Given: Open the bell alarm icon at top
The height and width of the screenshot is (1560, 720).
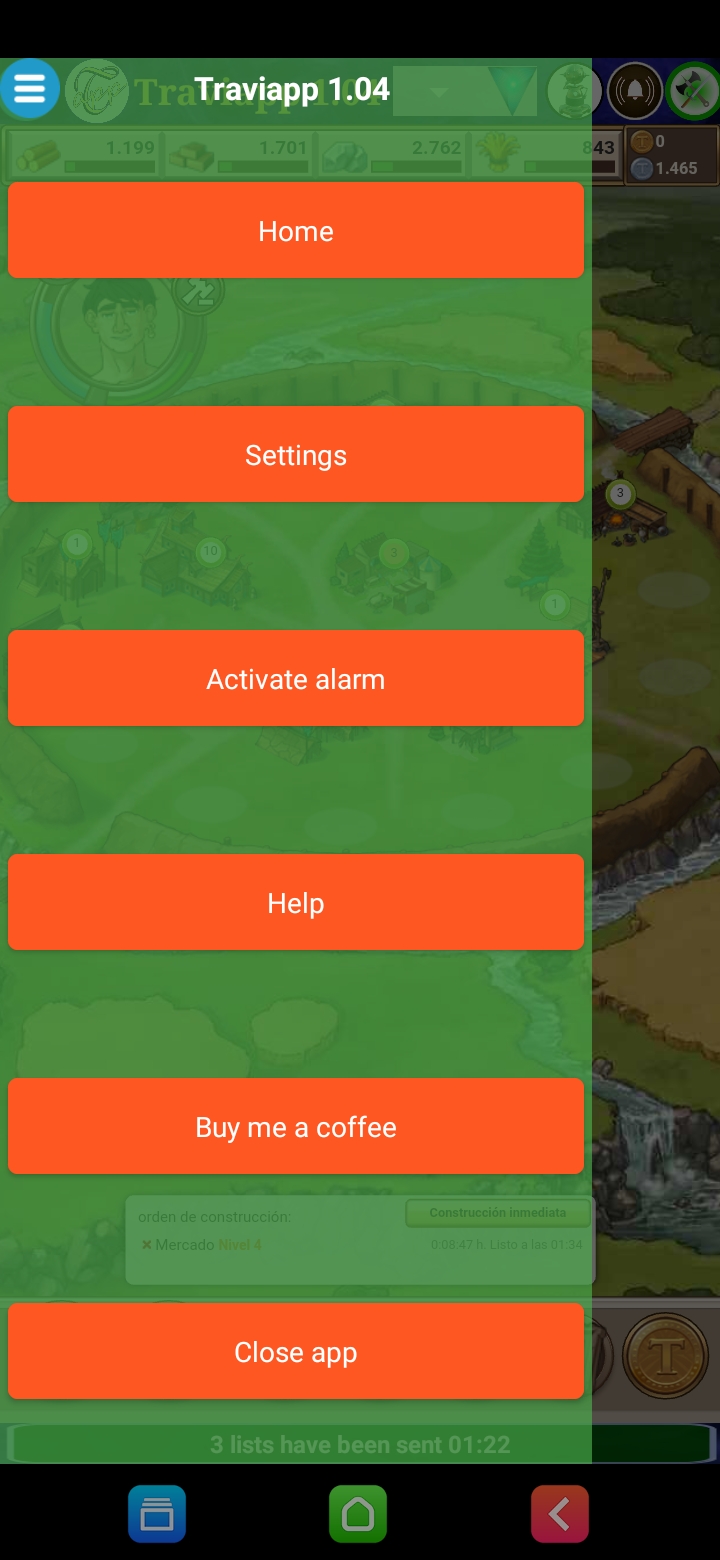Looking at the screenshot, I should (635, 91).
